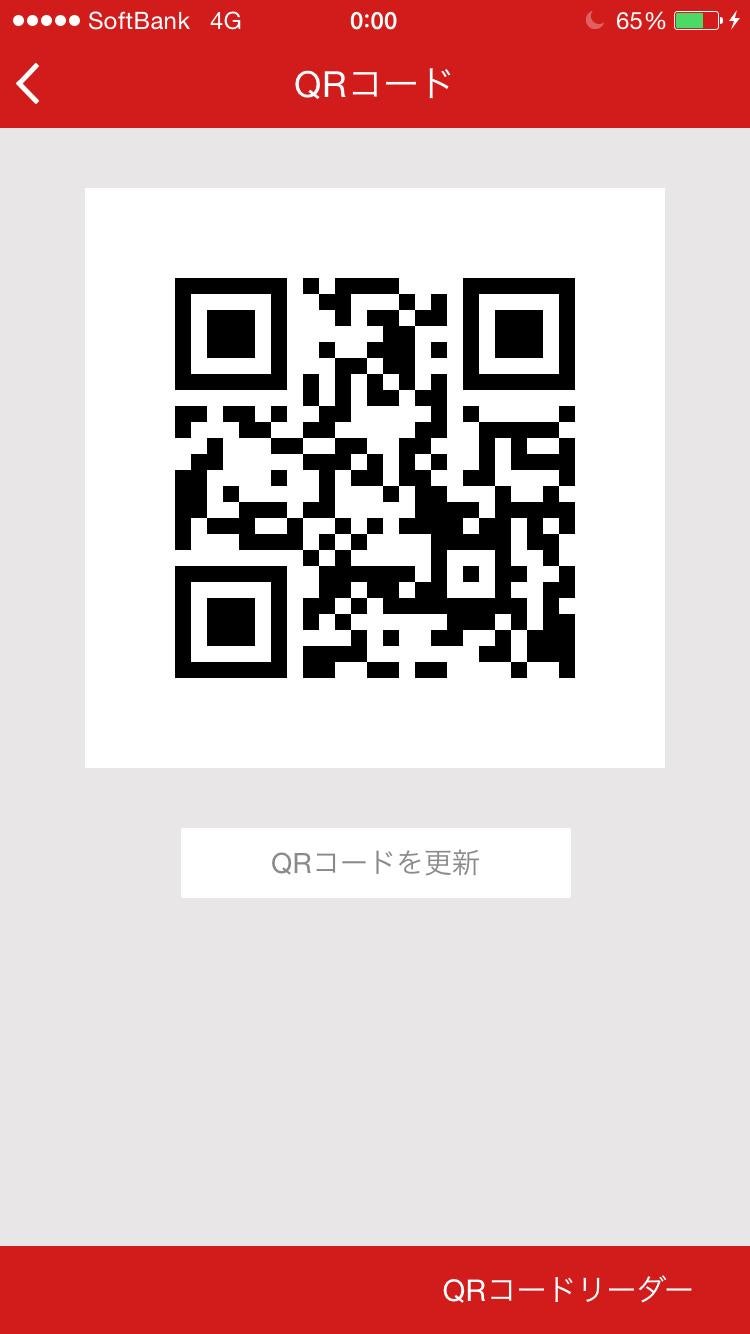
Task: Enable the QR reader from the bottom bar
Action: (x=566, y=1291)
